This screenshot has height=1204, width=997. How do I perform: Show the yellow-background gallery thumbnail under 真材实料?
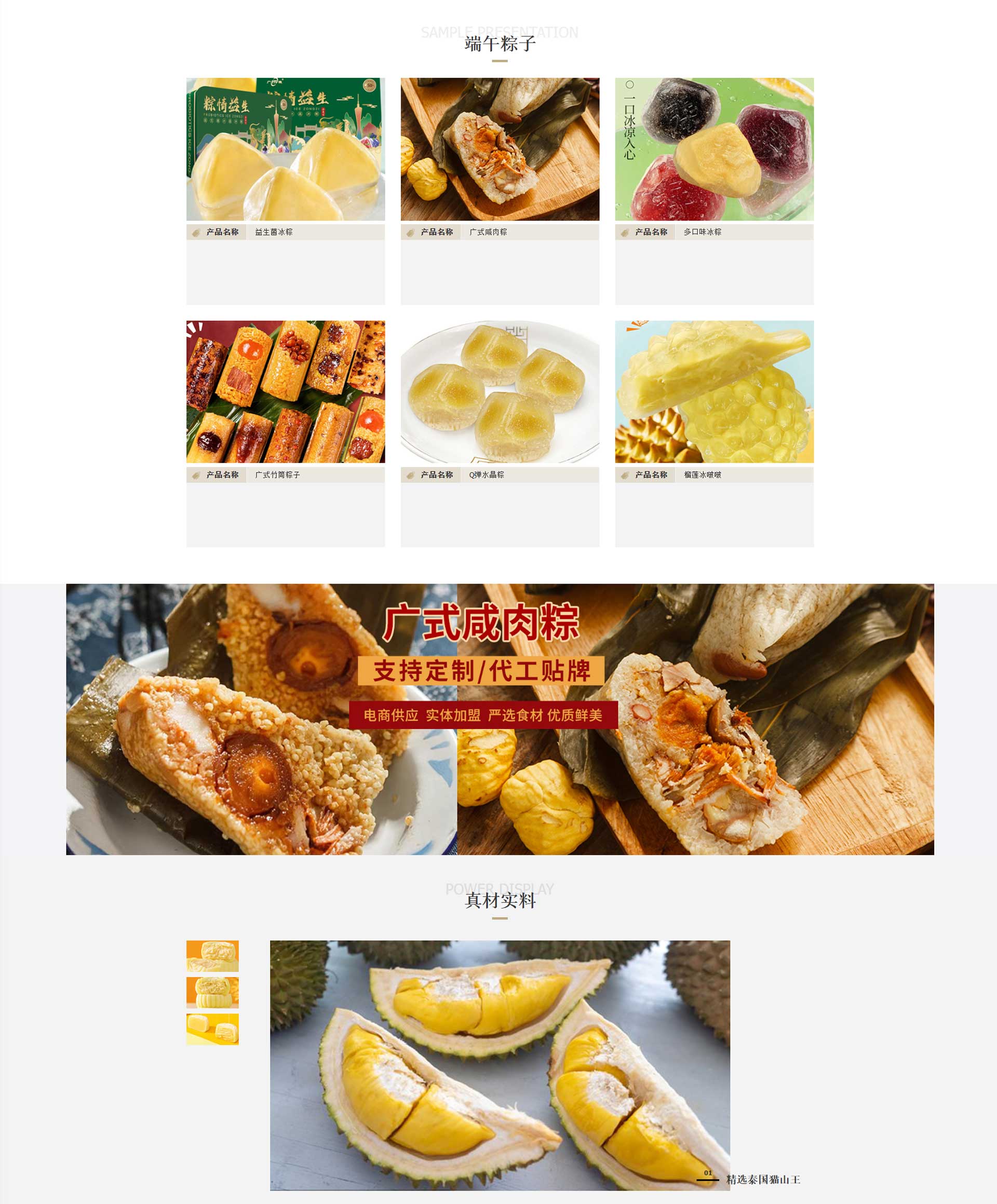pyautogui.click(x=212, y=1029)
